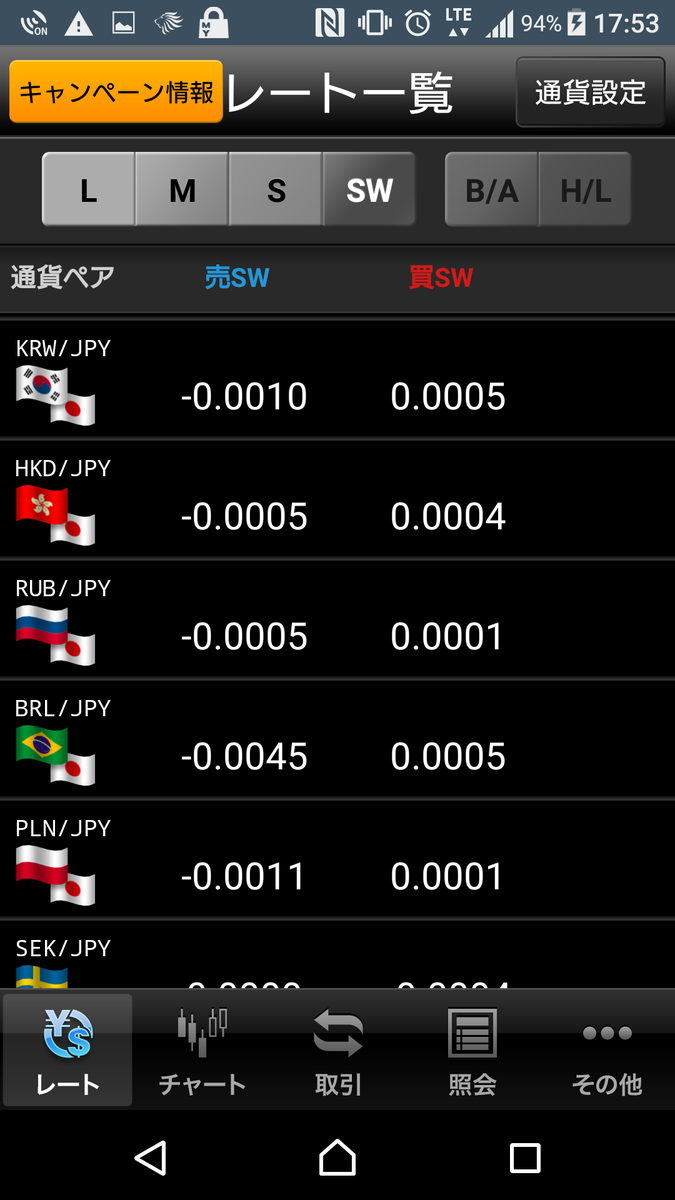
Task: Switch to the M view
Action: point(182,189)
